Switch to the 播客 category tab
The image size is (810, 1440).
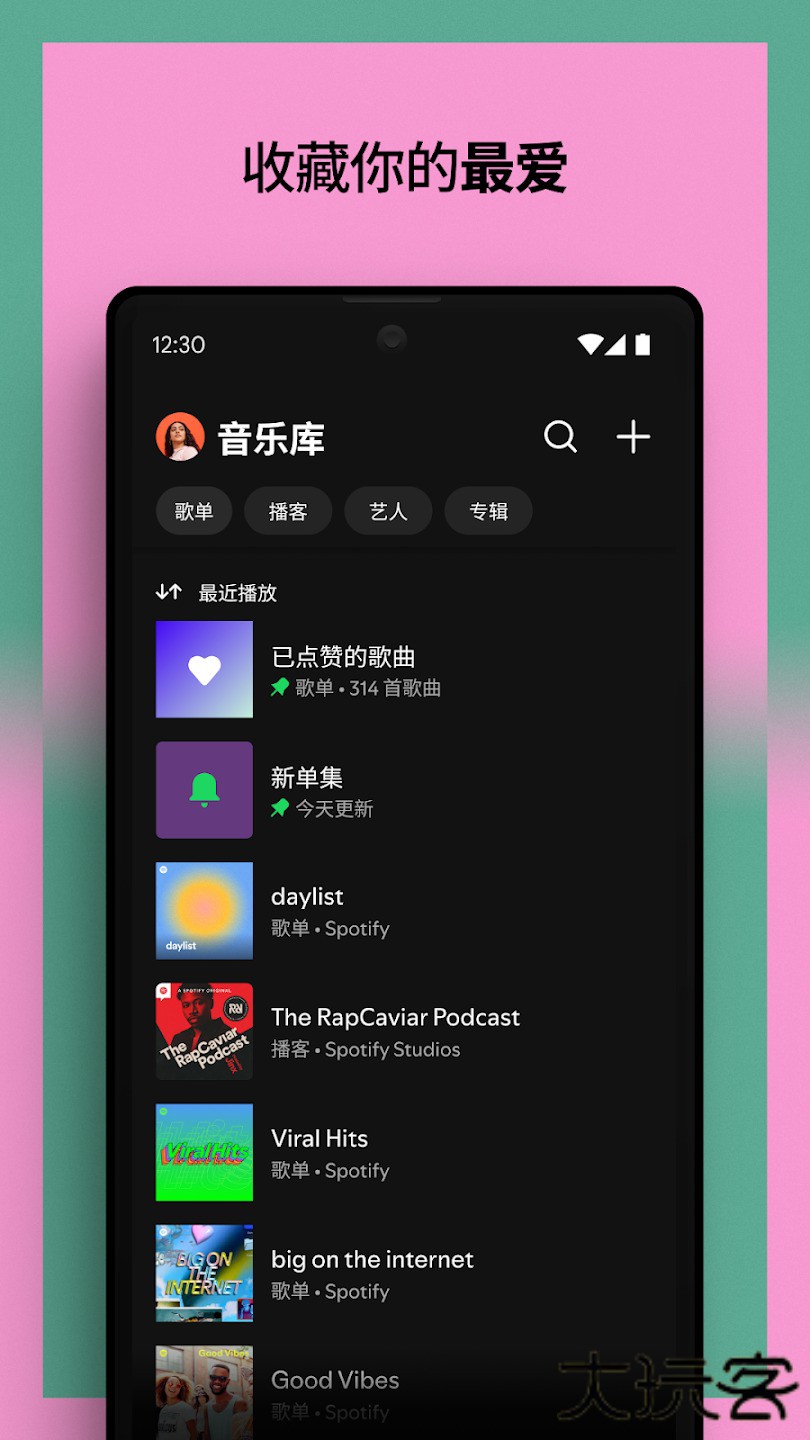[x=288, y=510]
